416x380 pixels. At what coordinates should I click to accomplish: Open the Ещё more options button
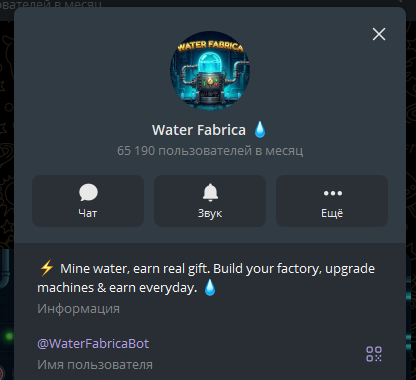click(332, 201)
